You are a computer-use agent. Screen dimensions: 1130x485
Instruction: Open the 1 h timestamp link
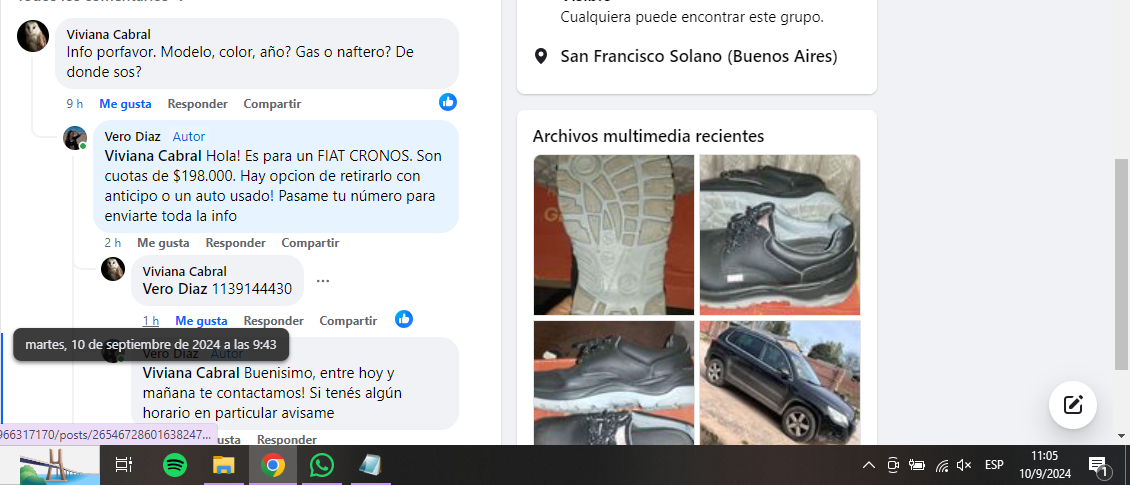pos(151,321)
